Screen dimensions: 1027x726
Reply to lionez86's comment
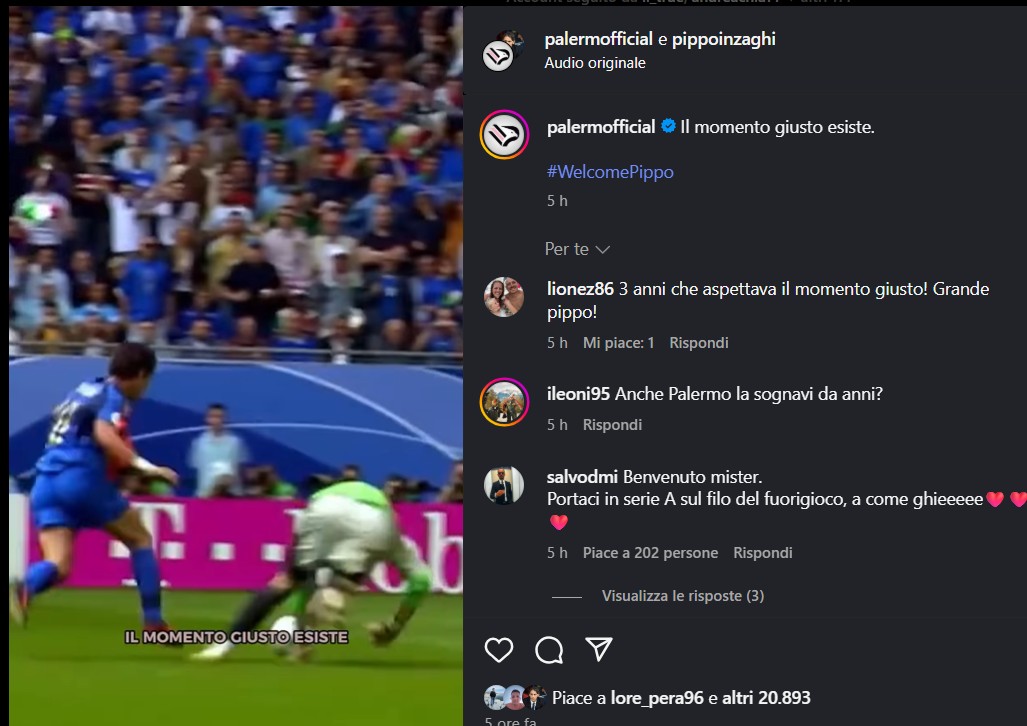(698, 343)
